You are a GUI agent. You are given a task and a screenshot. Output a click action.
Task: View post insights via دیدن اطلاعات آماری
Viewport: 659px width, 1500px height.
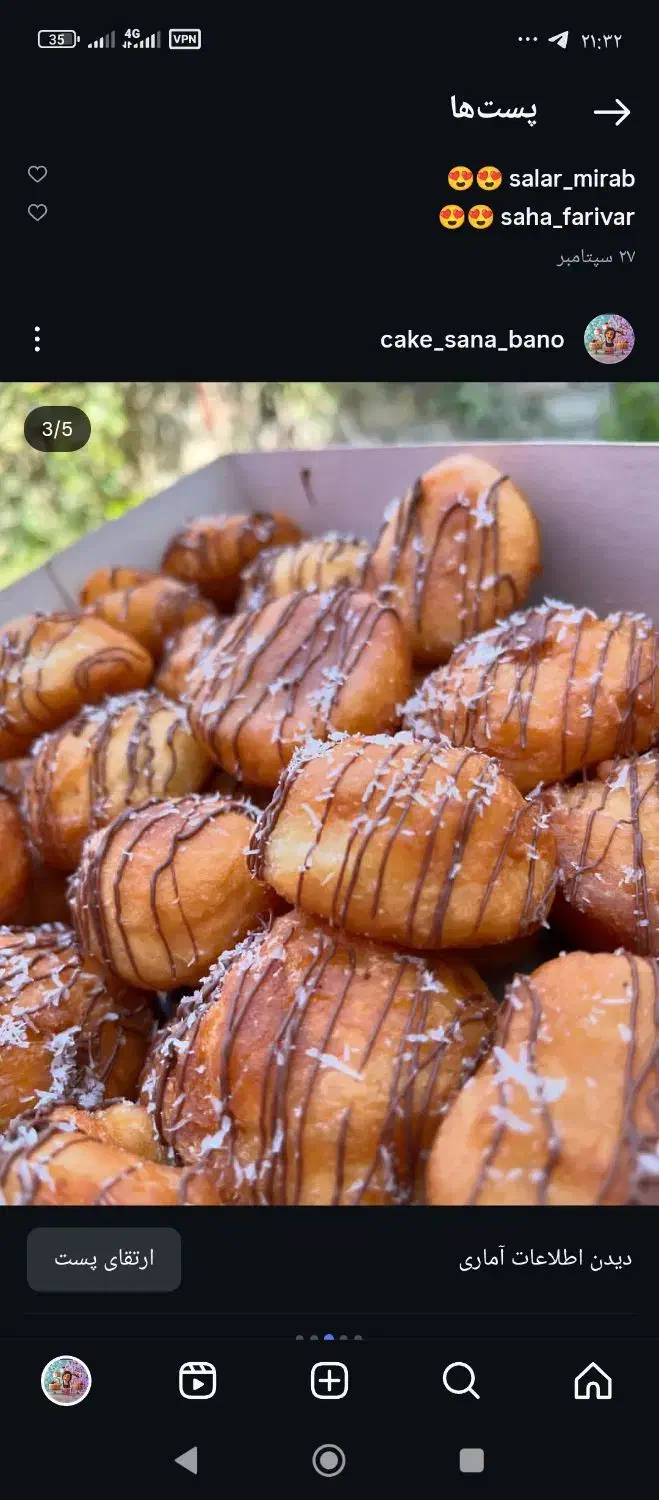pos(545,1259)
